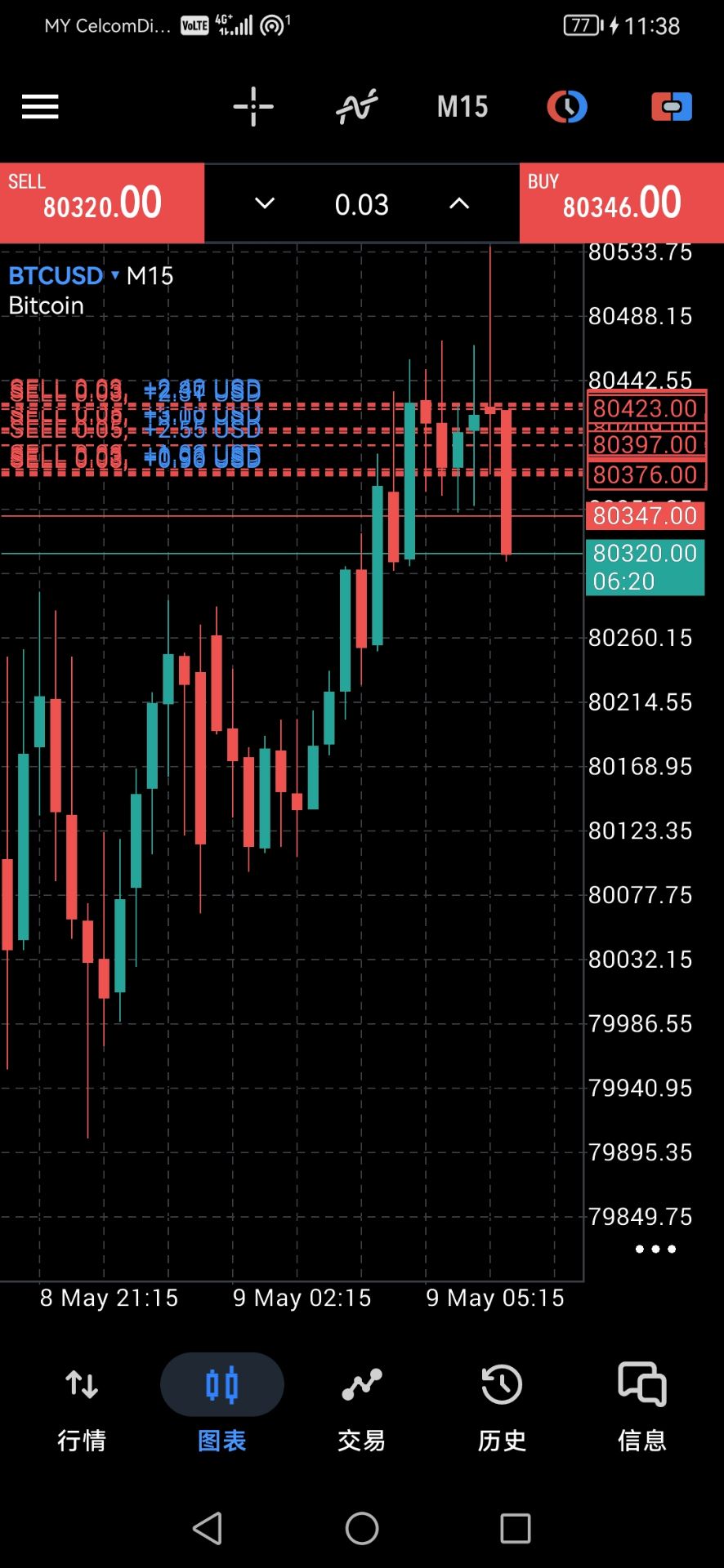
Task: View the 历史 tab
Action: click(502, 1410)
